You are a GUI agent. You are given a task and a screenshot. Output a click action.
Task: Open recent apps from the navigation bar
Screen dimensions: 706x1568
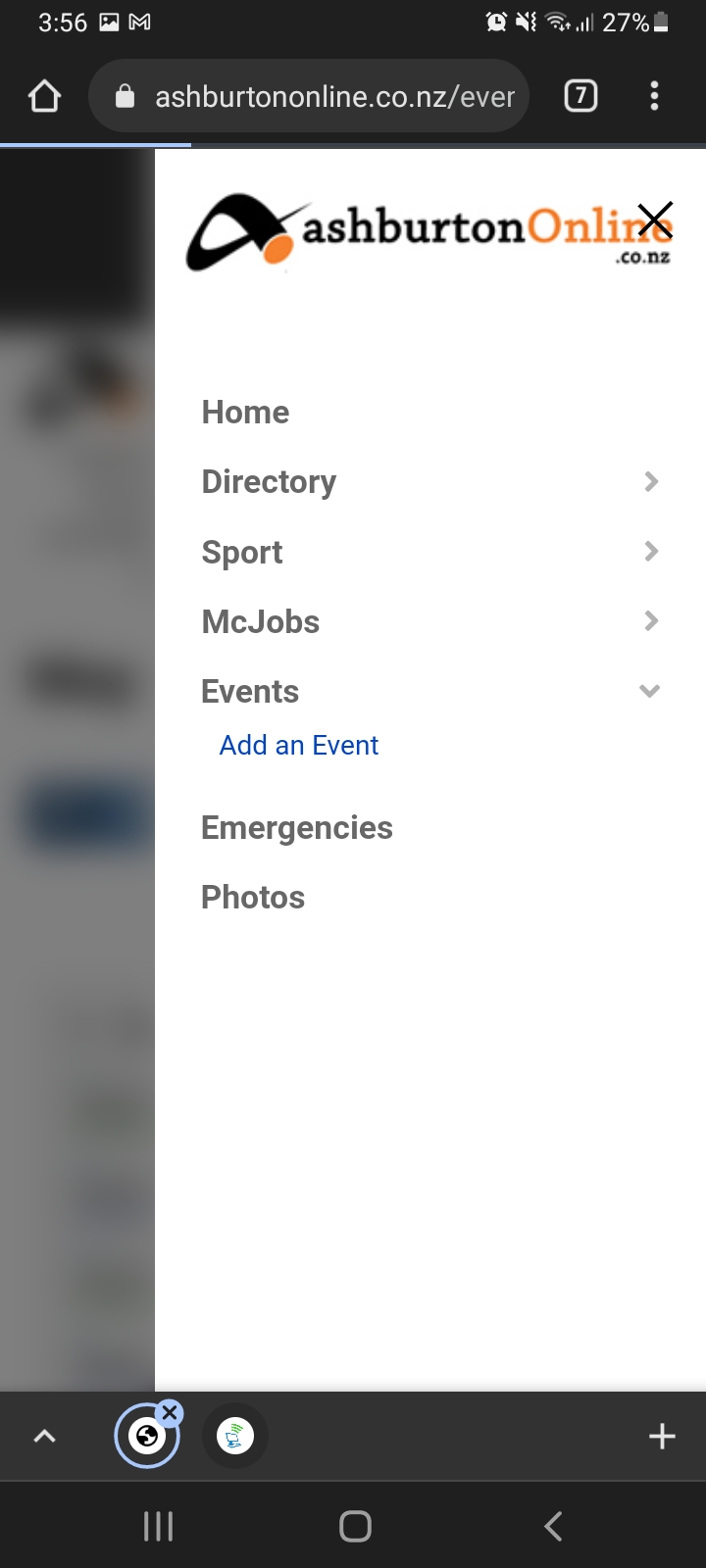pos(157,1525)
